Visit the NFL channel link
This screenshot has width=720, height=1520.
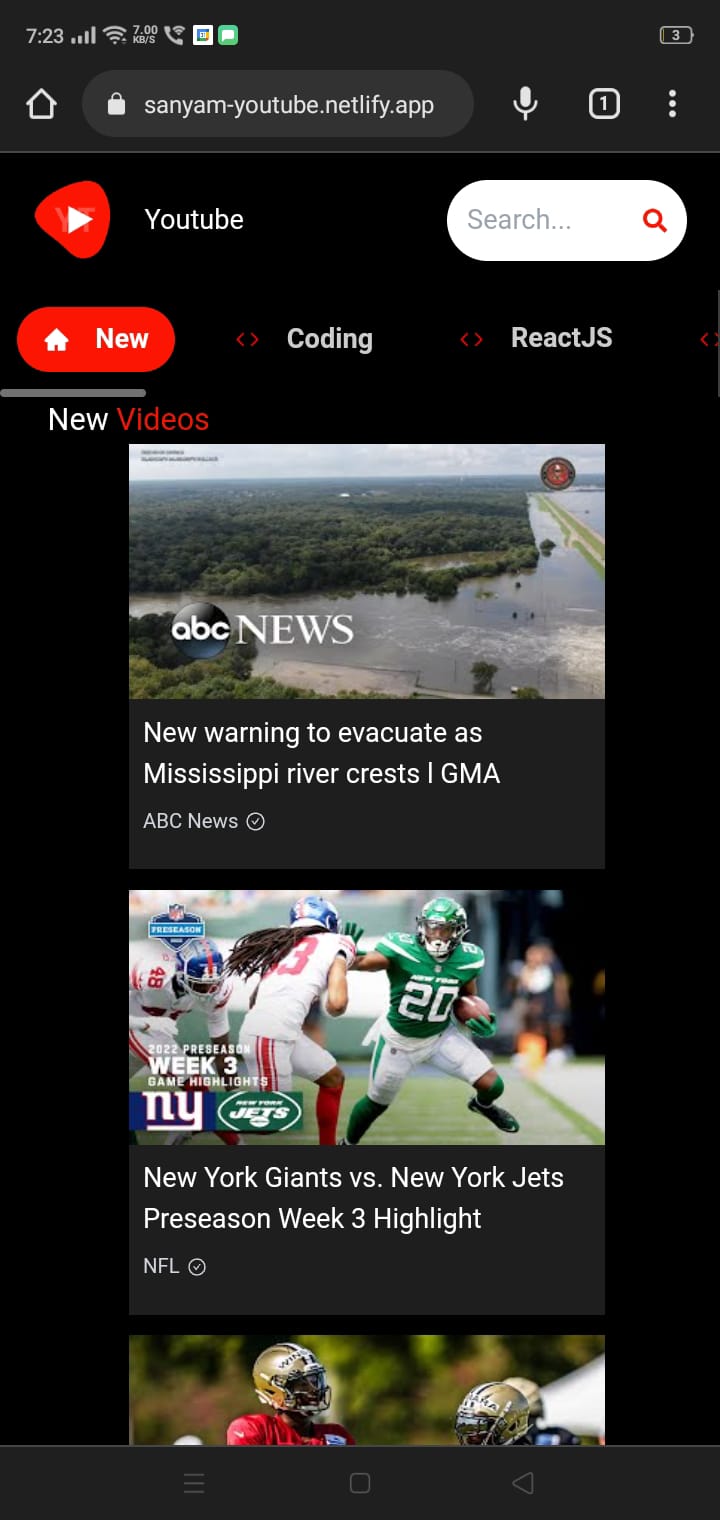click(x=162, y=1266)
